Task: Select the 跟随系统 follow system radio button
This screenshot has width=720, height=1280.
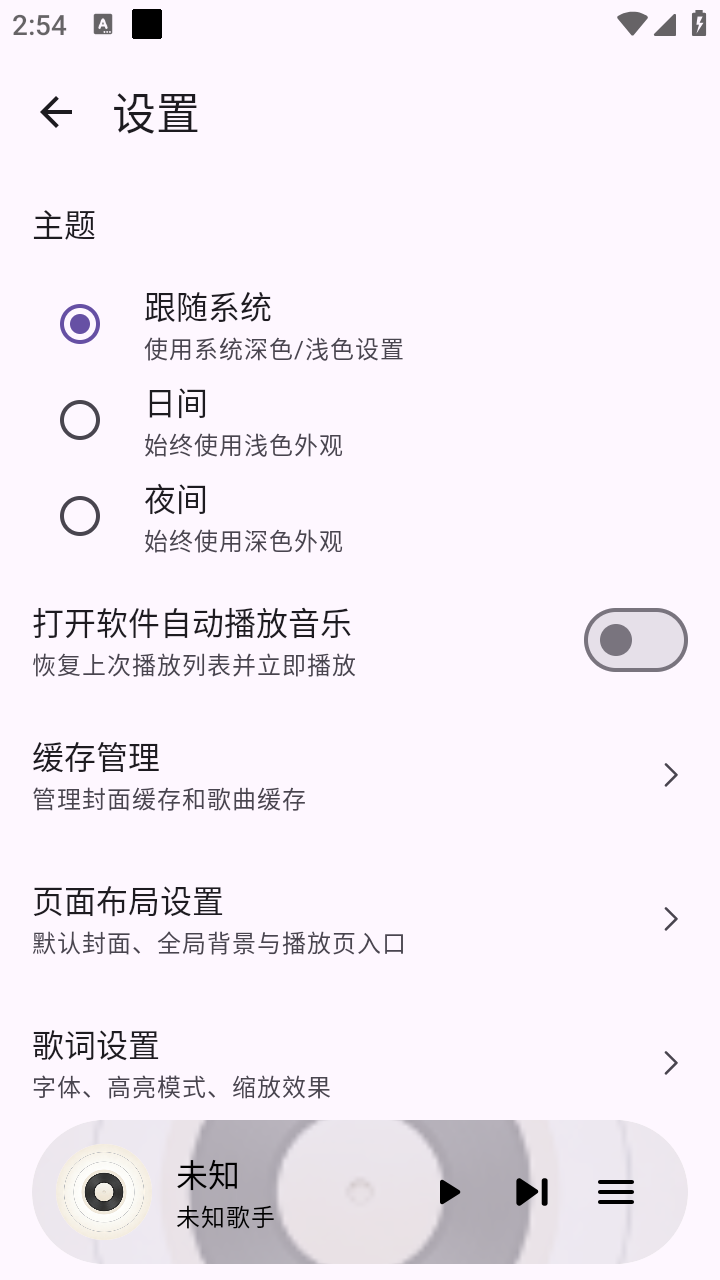Action: tap(80, 323)
